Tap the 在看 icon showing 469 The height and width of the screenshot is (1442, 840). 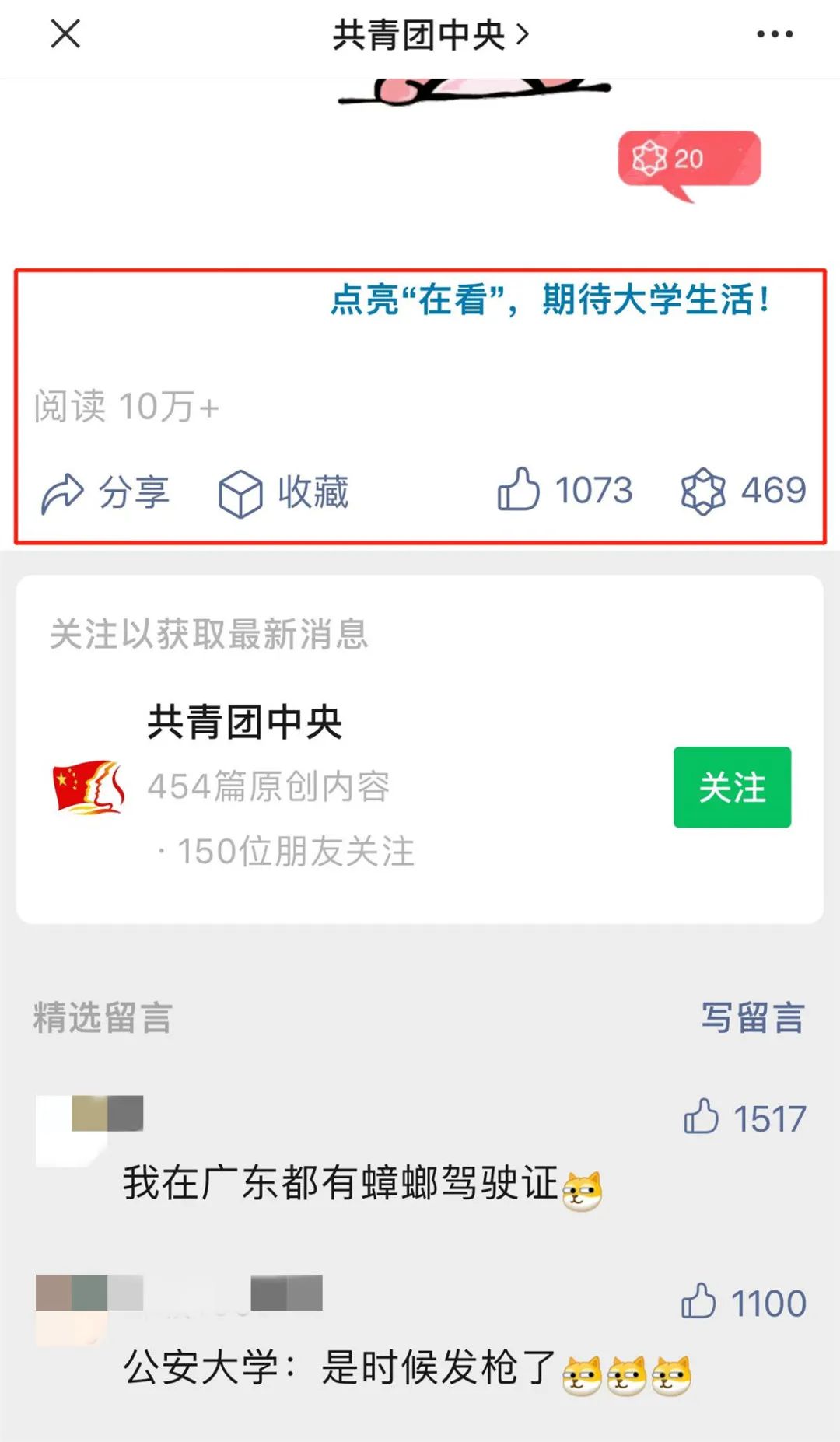743,491
